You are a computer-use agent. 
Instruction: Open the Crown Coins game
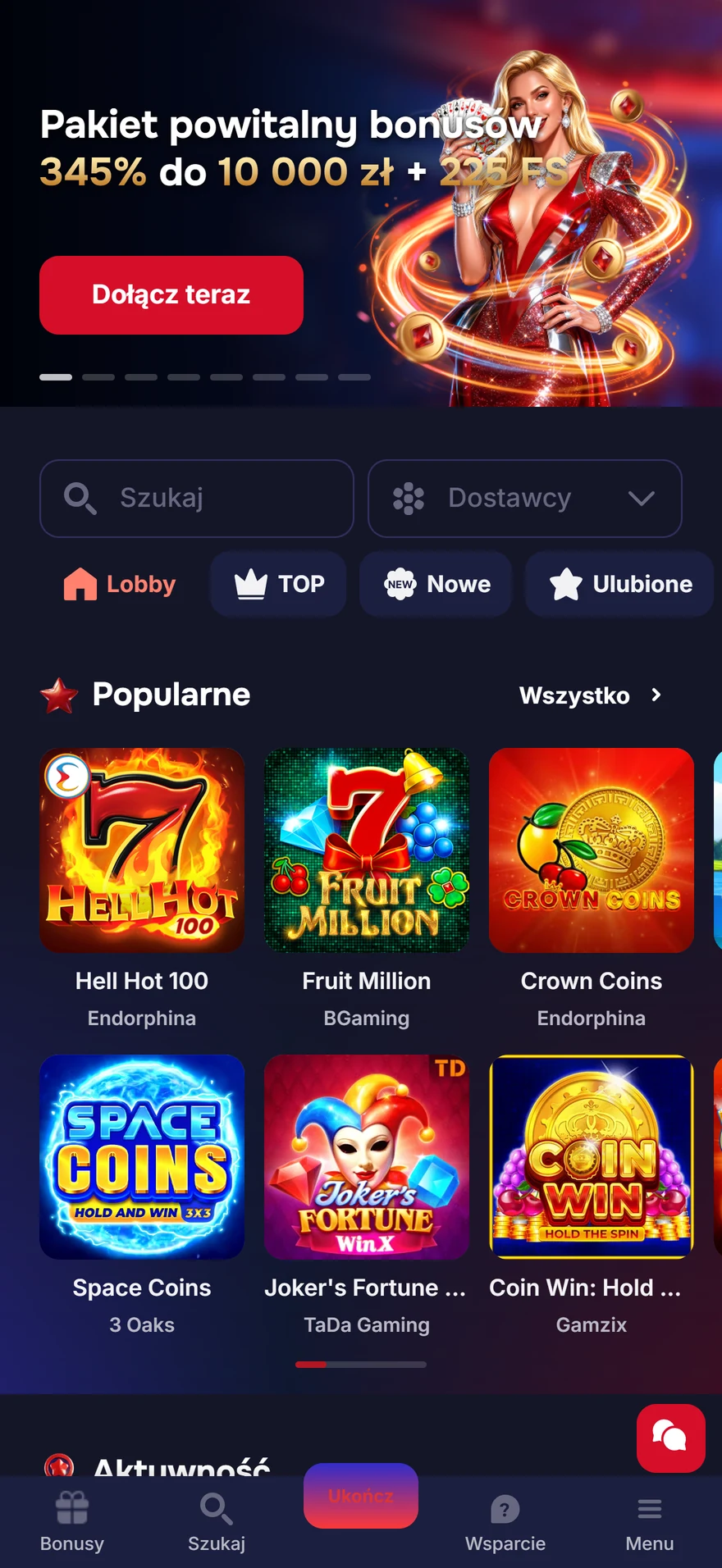pyautogui.click(x=592, y=850)
